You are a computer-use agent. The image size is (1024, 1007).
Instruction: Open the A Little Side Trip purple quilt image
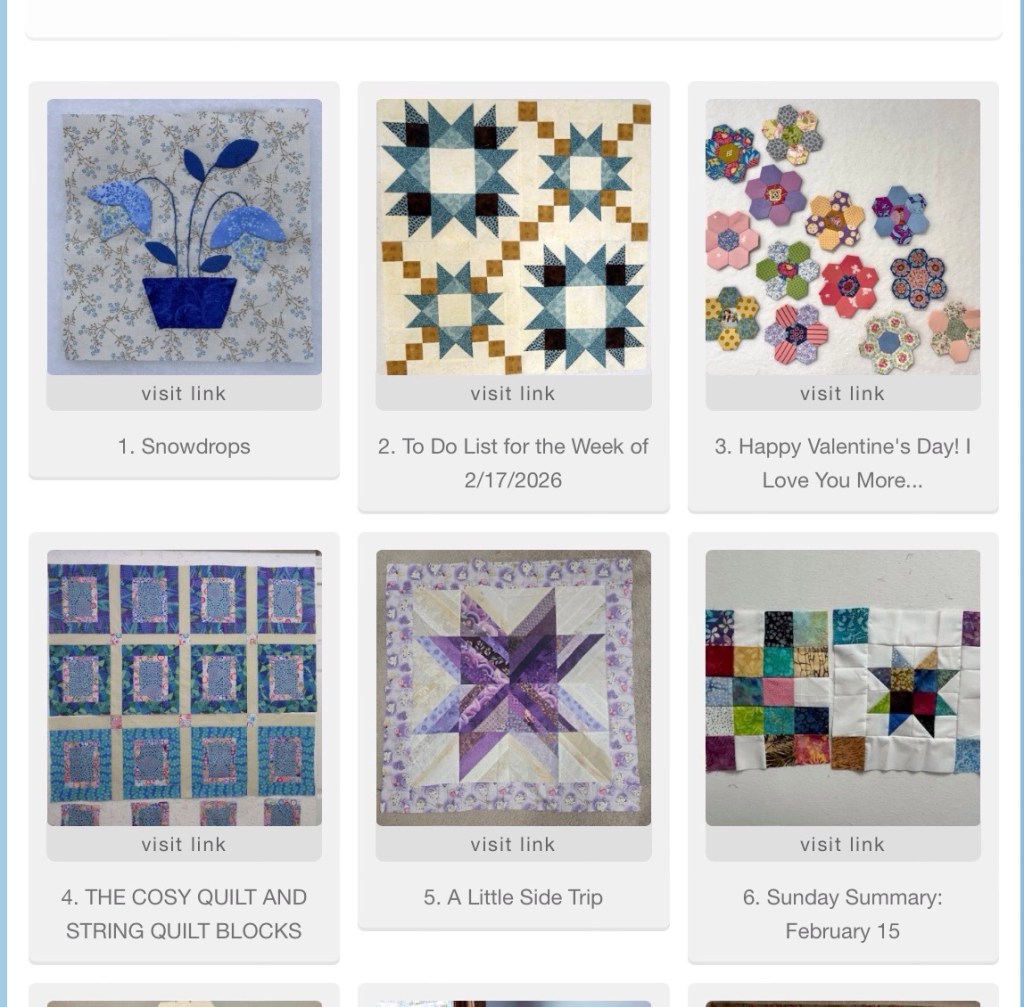click(513, 688)
